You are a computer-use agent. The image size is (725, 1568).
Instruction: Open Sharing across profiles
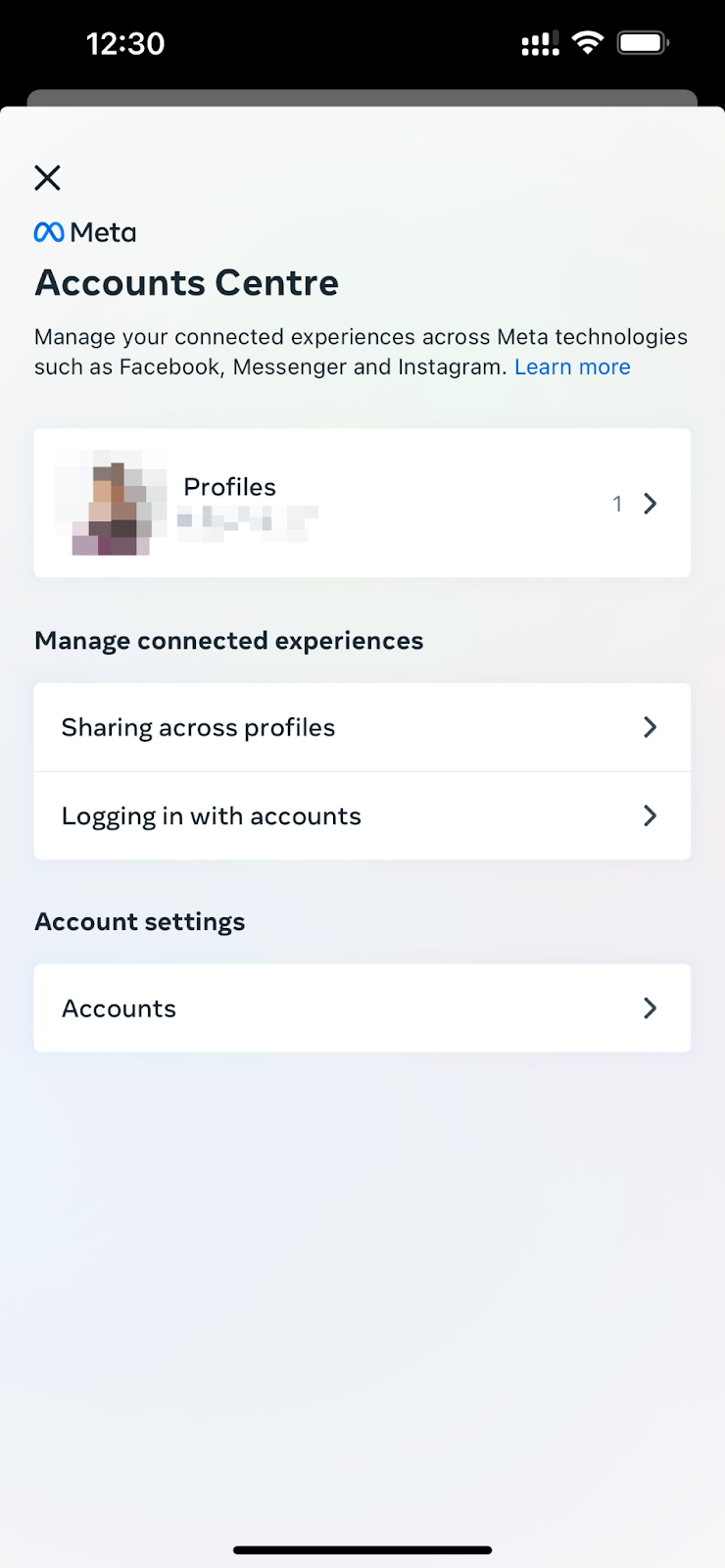pyautogui.click(x=362, y=727)
